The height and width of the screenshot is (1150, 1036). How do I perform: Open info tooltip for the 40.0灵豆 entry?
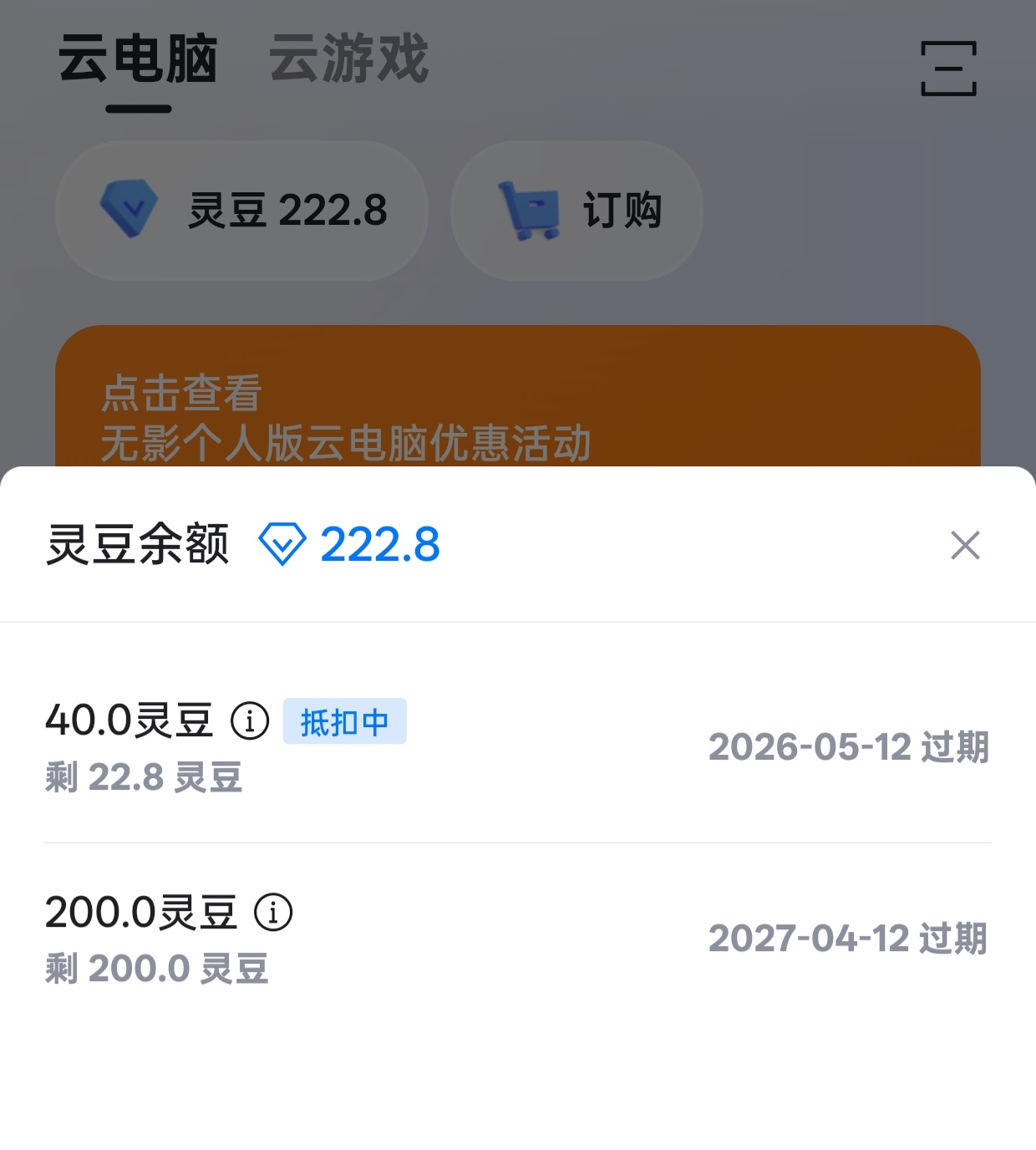pyautogui.click(x=249, y=721)
